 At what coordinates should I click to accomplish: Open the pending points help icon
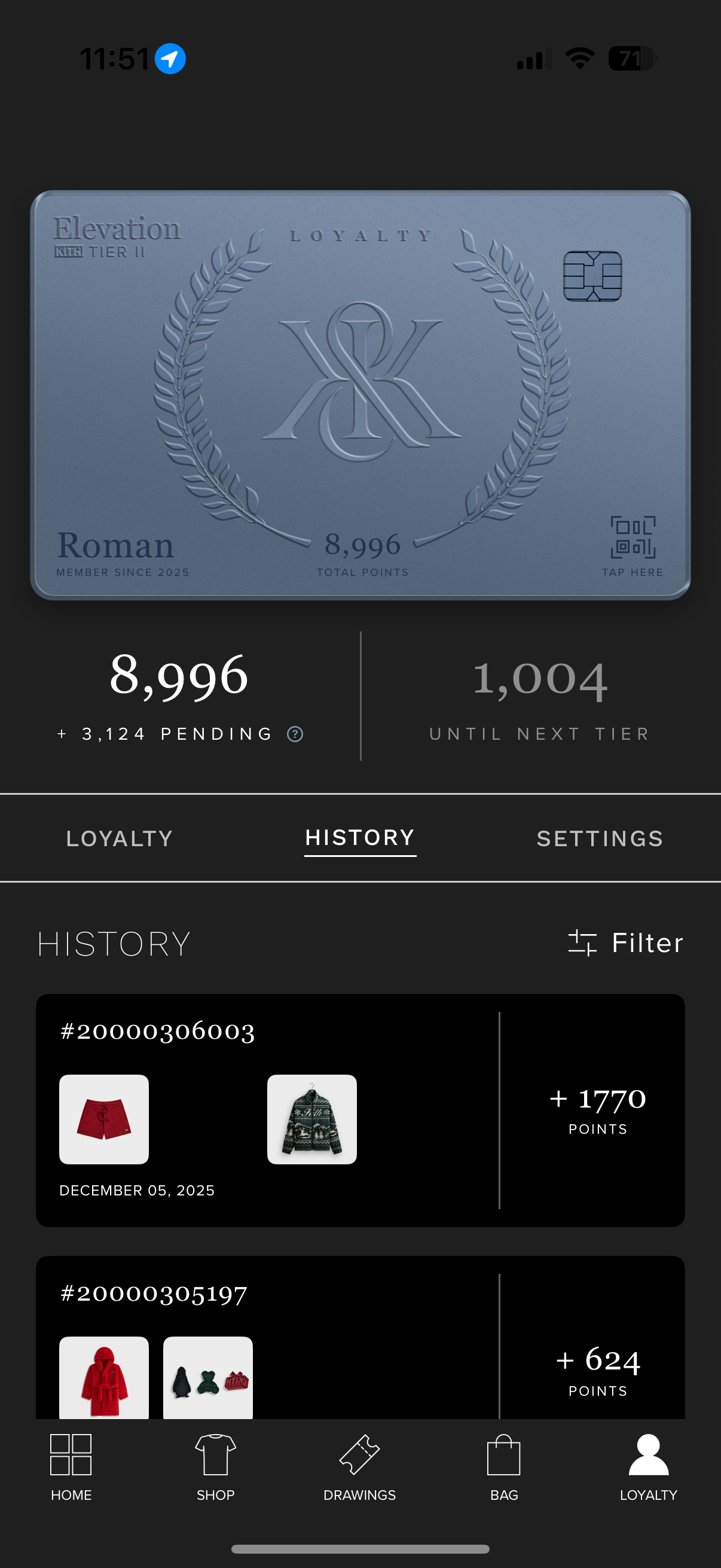(295, 734)
